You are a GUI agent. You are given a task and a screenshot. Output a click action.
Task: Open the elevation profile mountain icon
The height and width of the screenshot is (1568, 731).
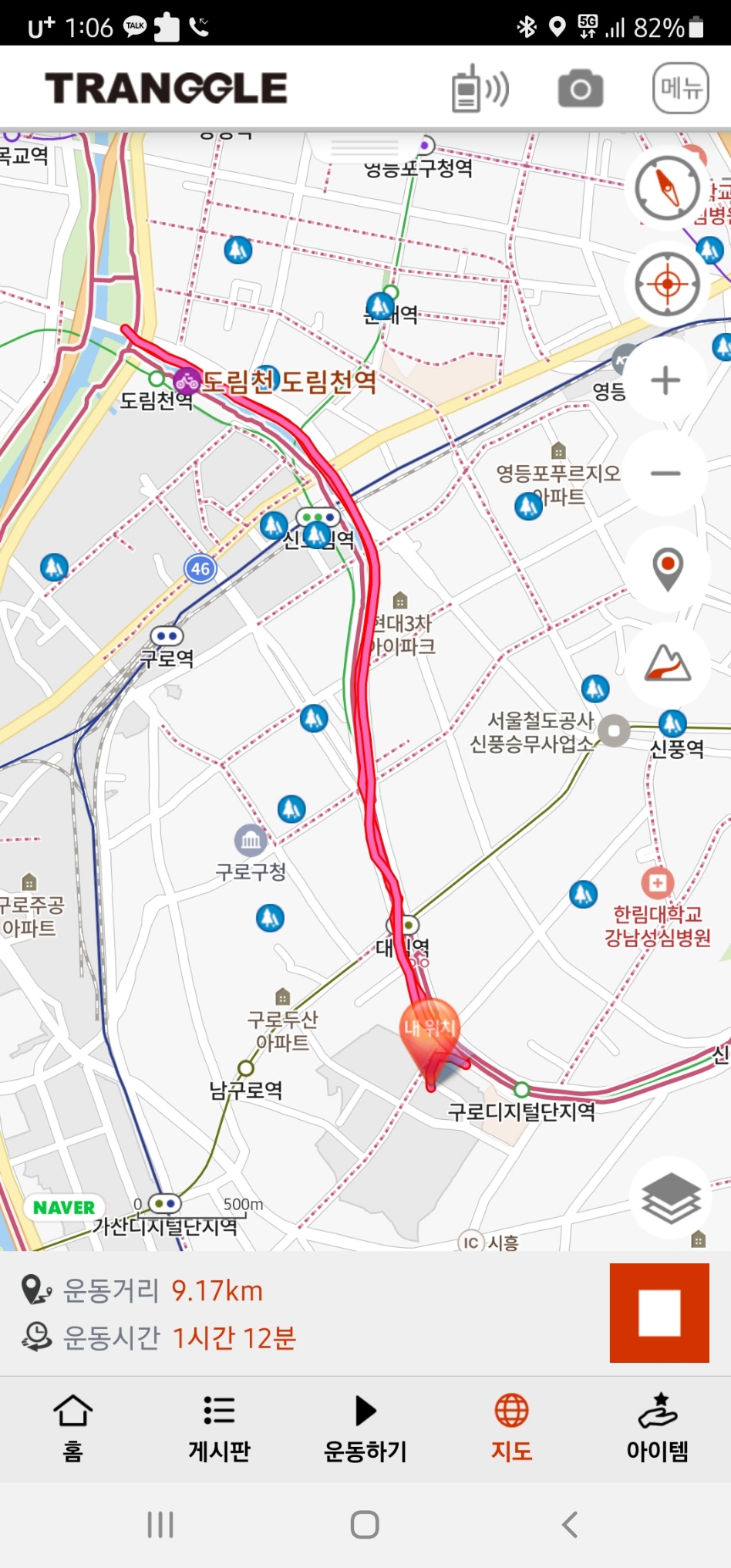pos(667,664)
